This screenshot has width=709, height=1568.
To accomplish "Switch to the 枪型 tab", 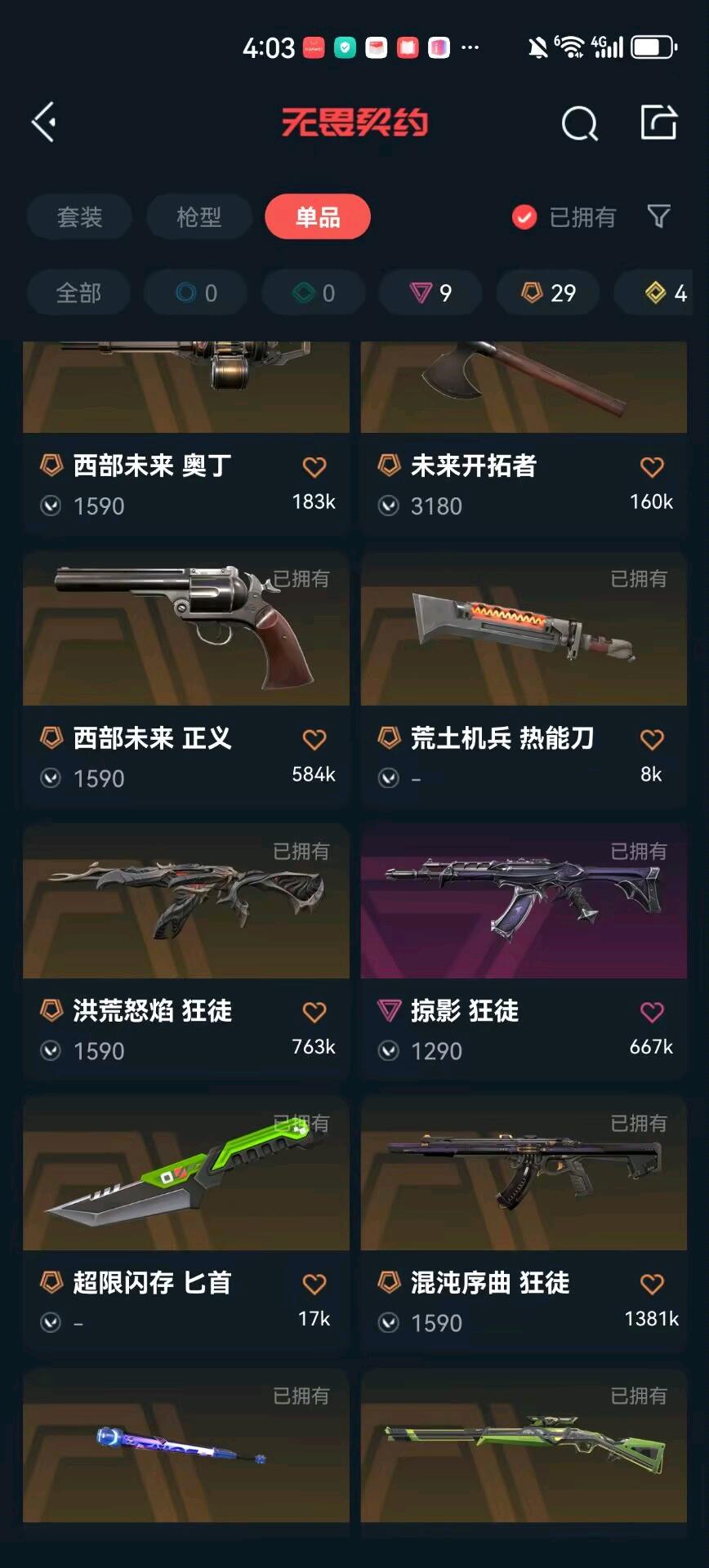I will (198, 217).
